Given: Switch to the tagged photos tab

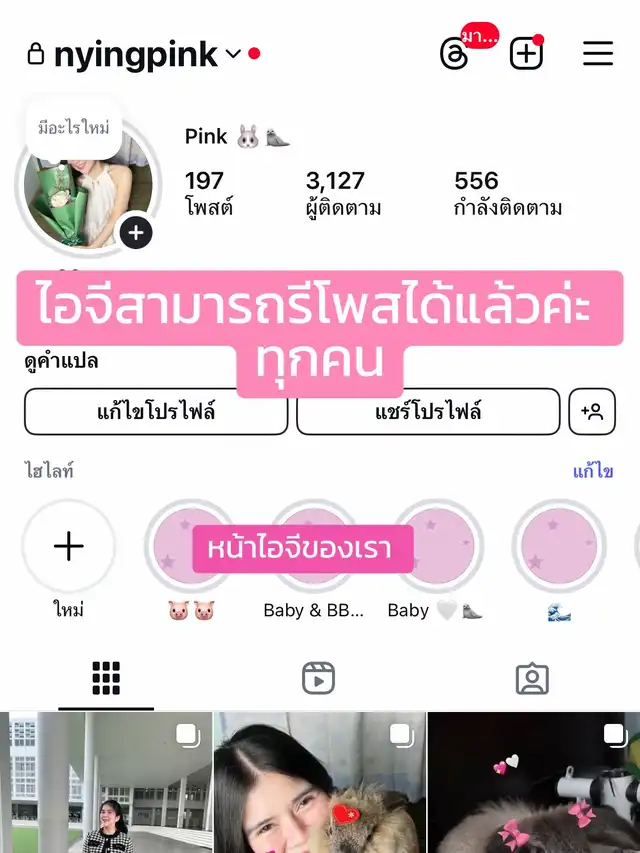Looking at the screenshot, I should point(532,679).
